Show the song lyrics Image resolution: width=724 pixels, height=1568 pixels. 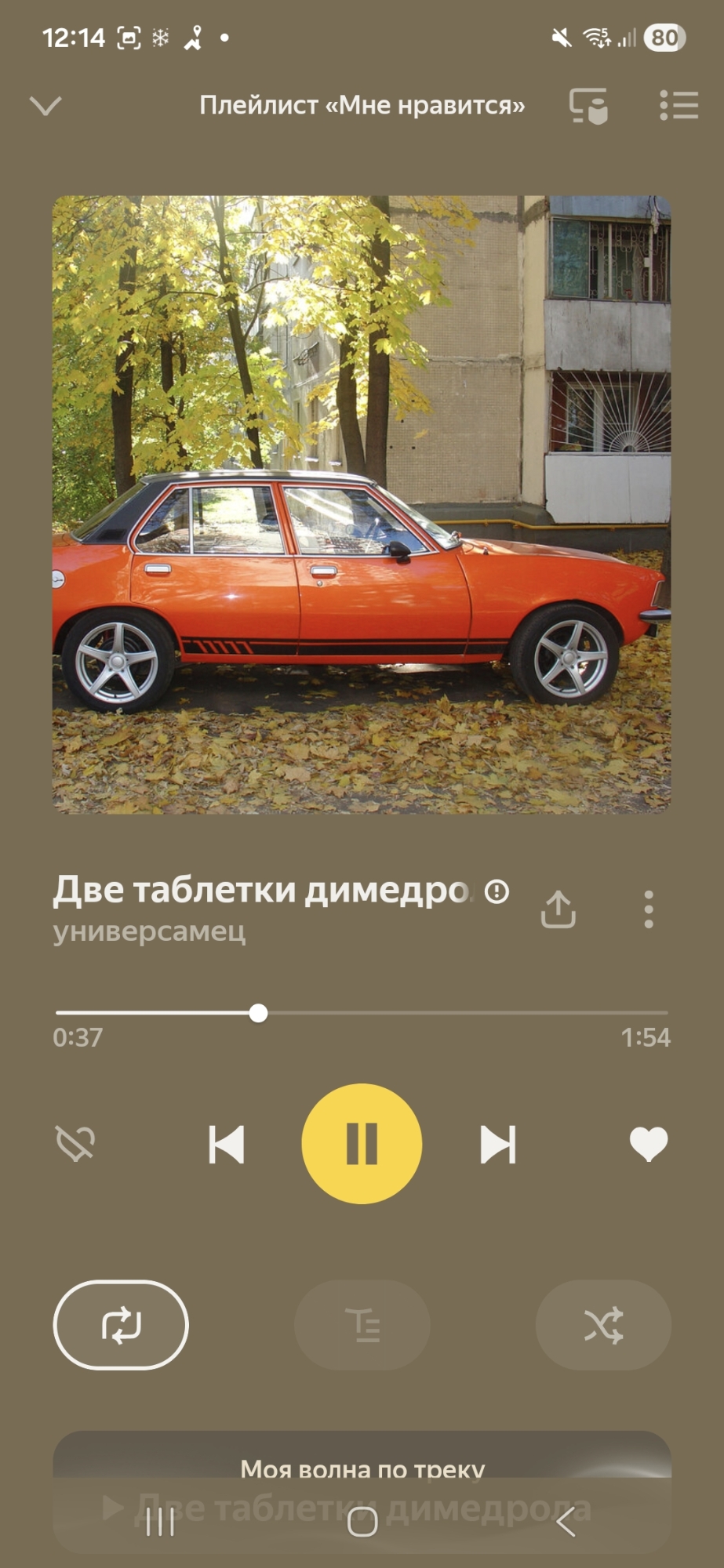click(x=362, y=1325)
